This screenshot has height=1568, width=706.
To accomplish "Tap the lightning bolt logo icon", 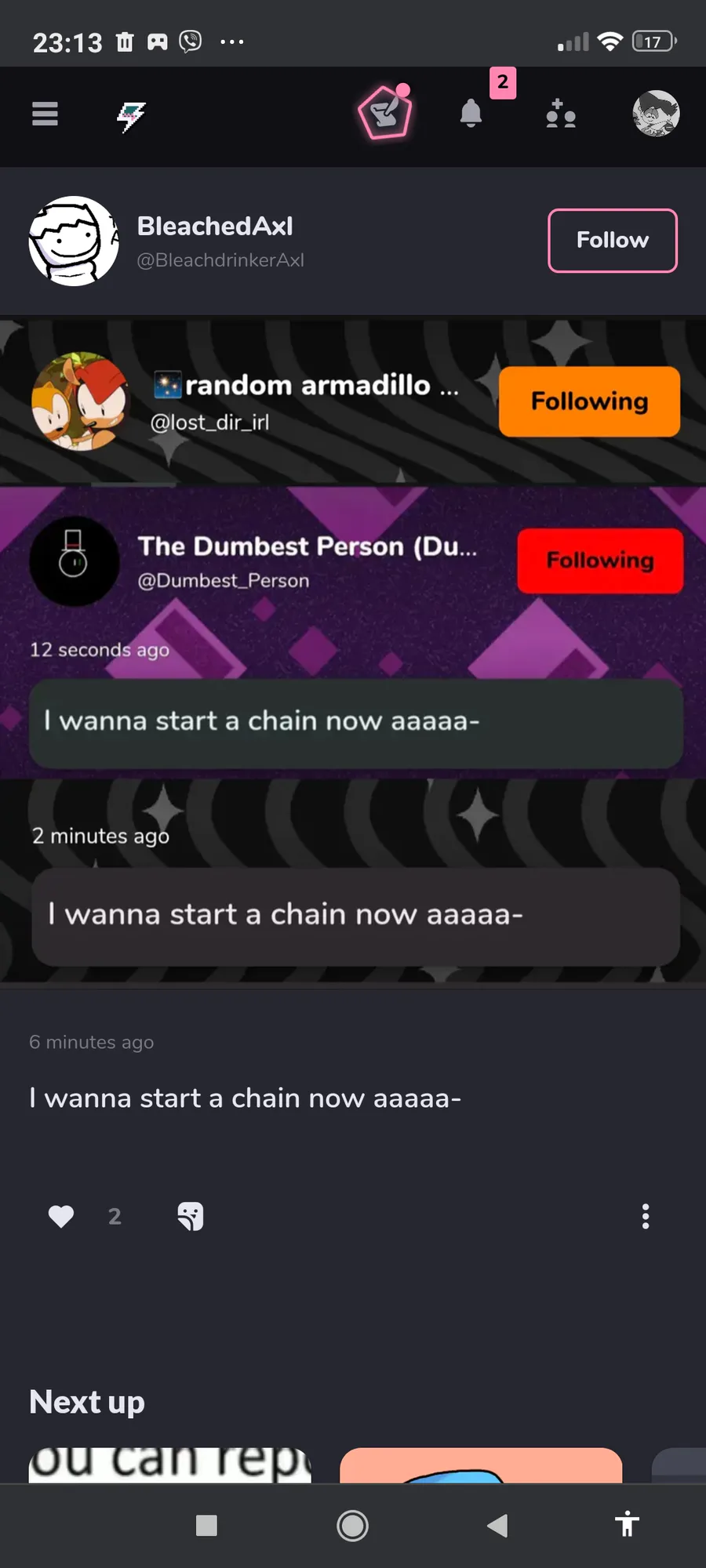I will (131, 116).
